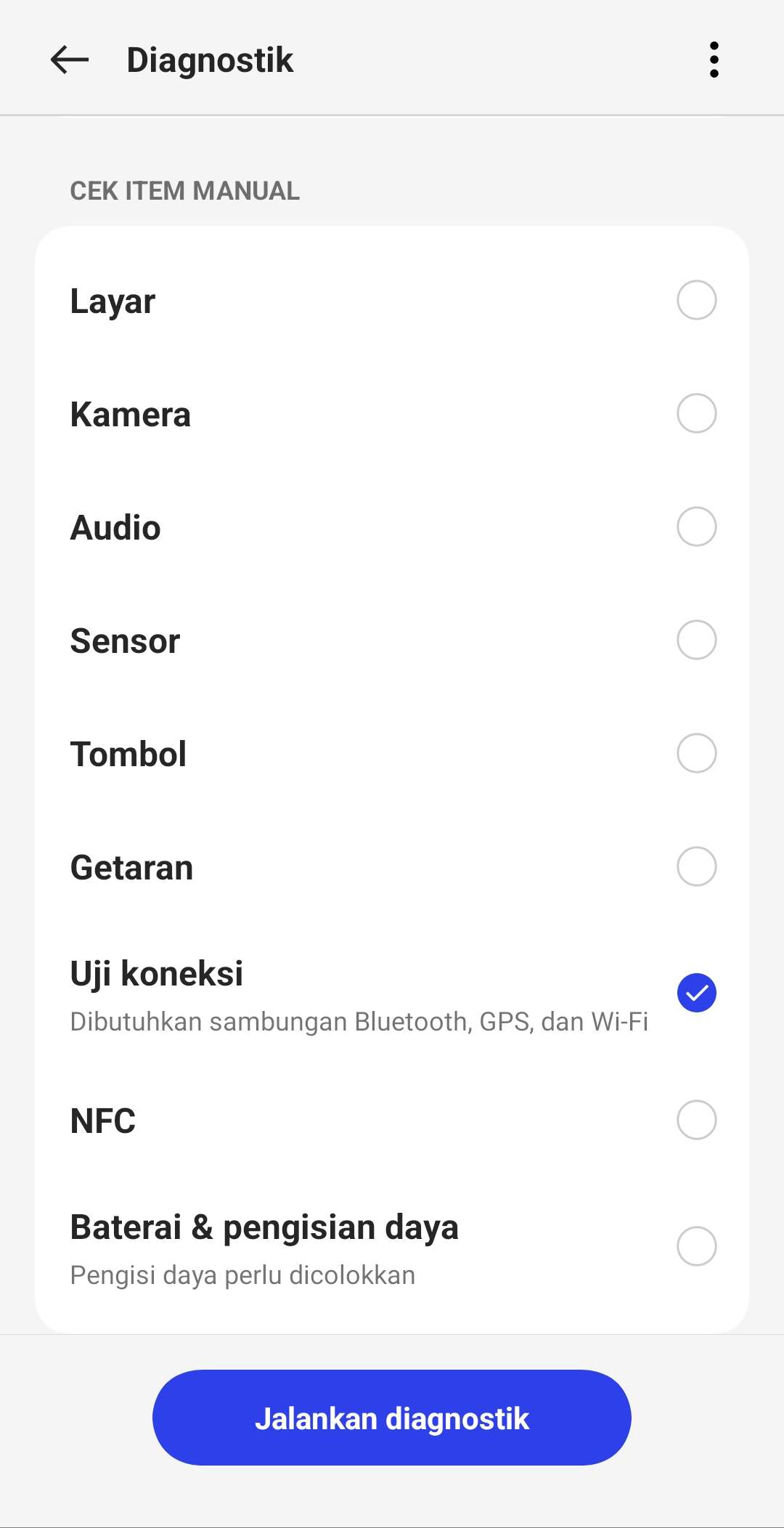The height and width of the screenshot is (1528, 784).
Task: Select the Layar checkbox
Action: [696, 300]
